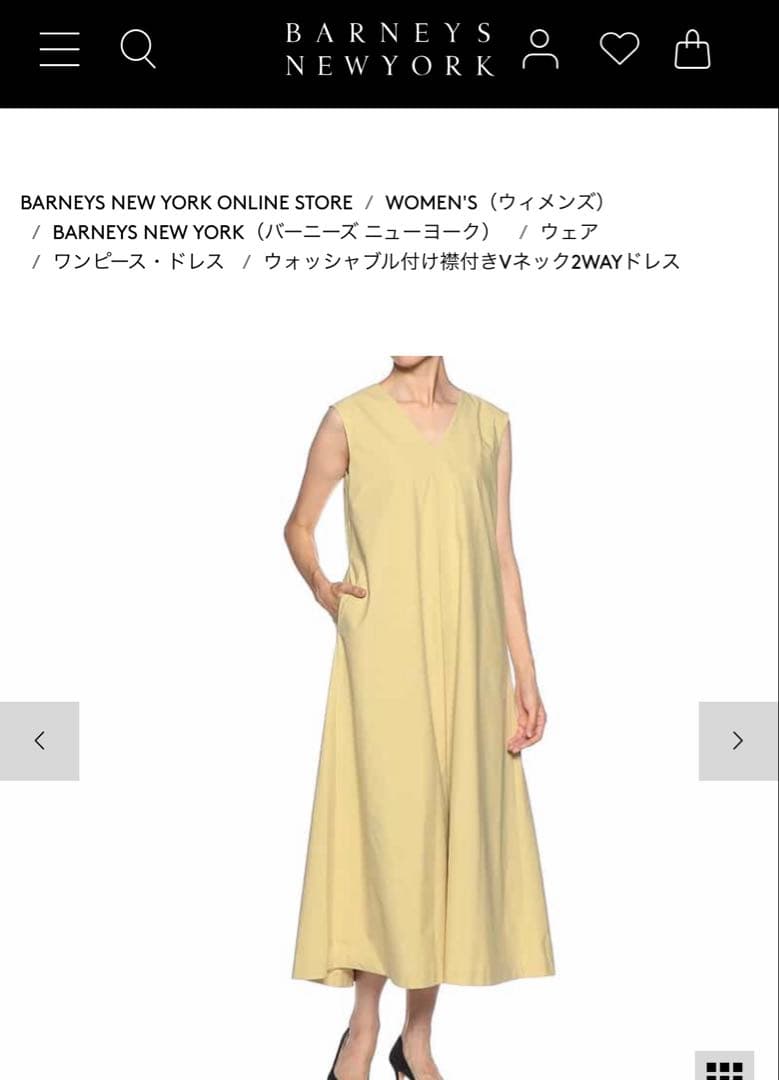Screen dimensions: 779x1080
Task: Open BARNEYS NEW YORK（バーニーズ ニューヨーク） breadcrumb
Action: click(272, 232)
